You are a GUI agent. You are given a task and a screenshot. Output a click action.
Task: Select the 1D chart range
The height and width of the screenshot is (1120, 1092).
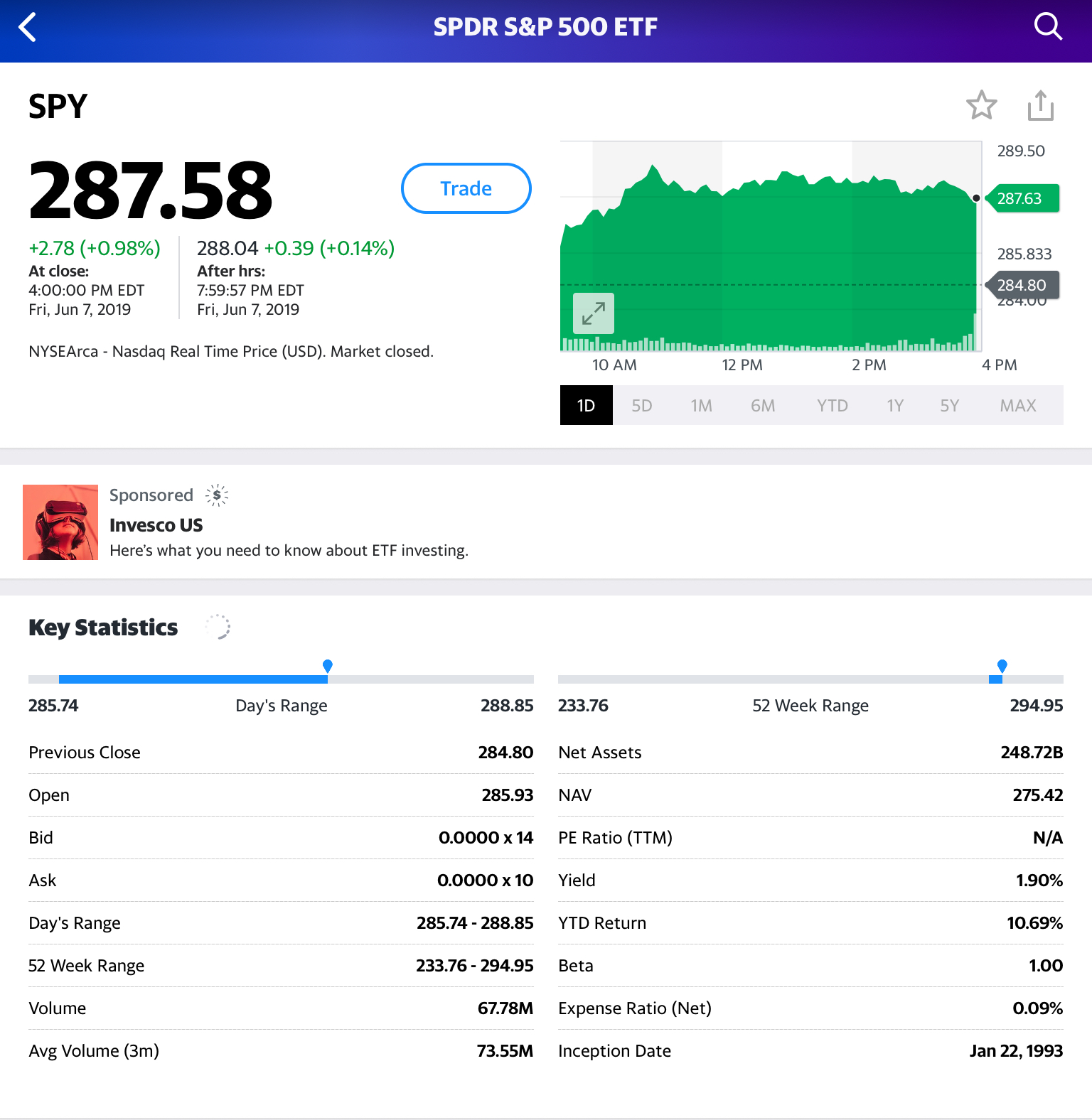(x=586, y=405)
